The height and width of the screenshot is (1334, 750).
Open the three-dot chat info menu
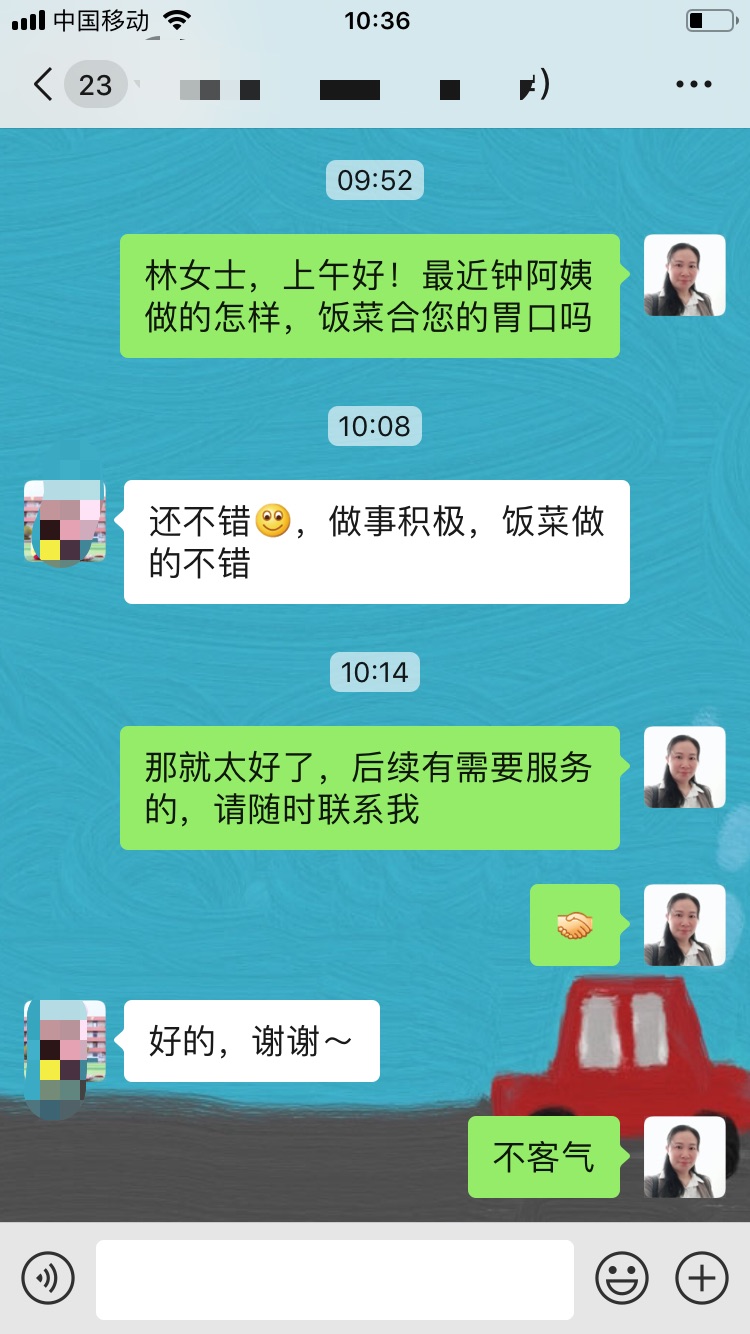693,85
